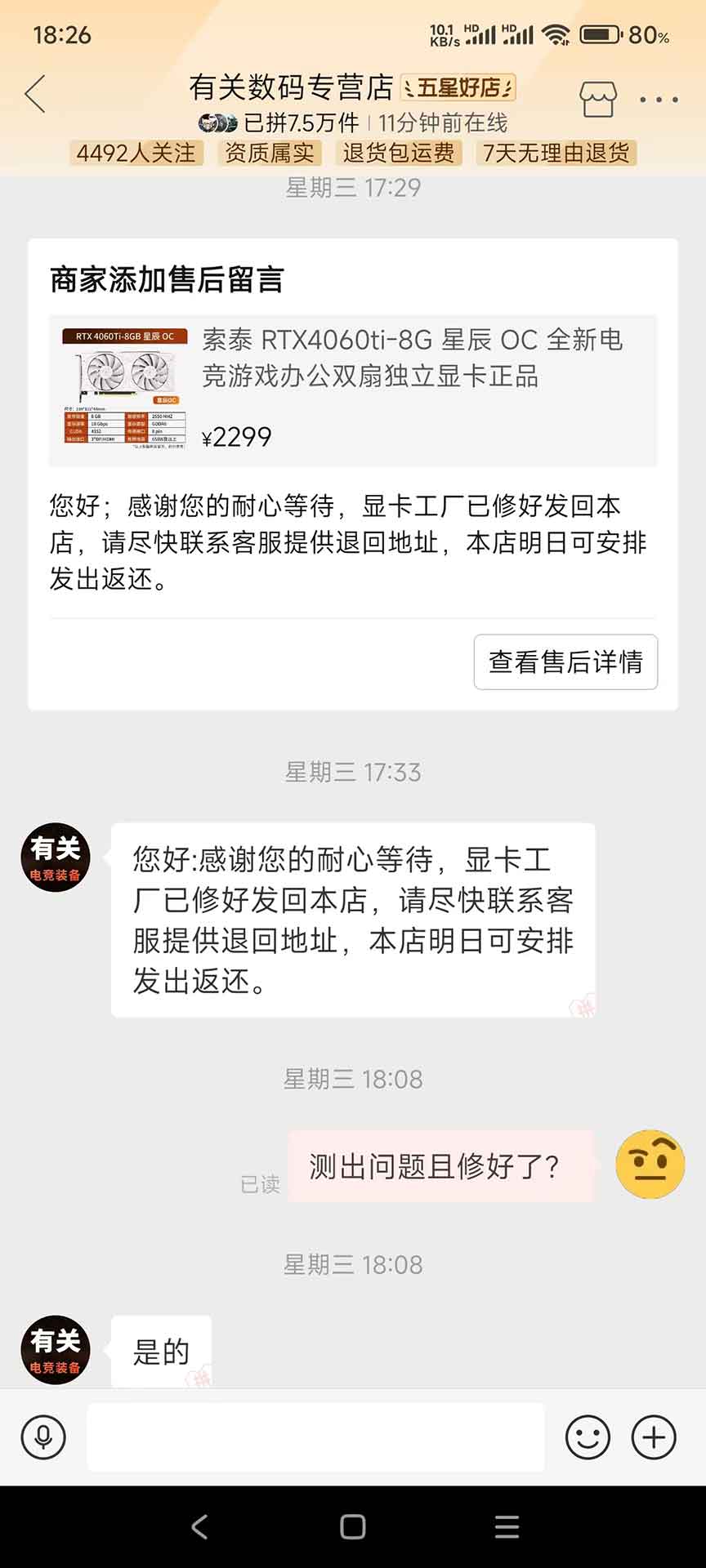
Task: Open the store page icon
Action: 598,99
